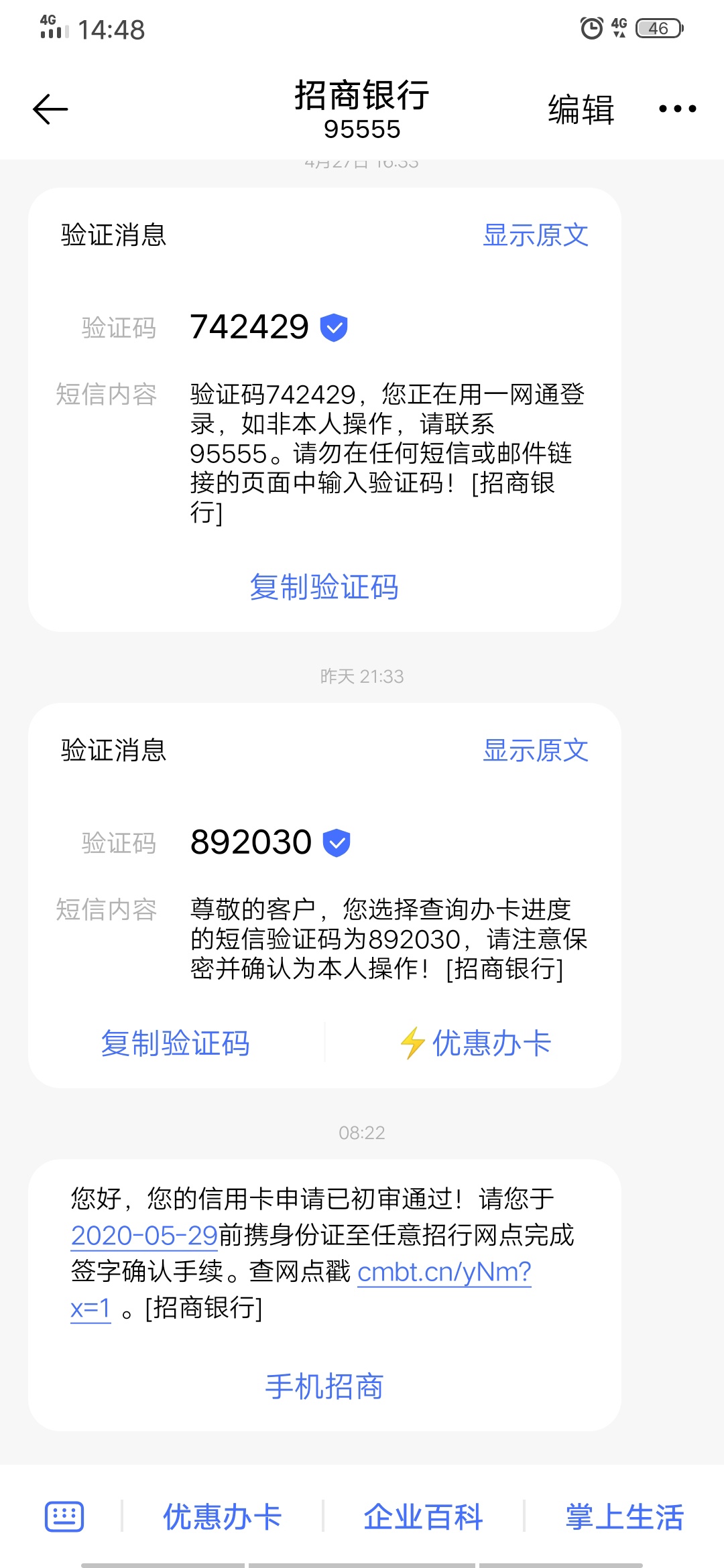
Task: Select 优惠办卡 in the bottom menu
Action: coord(223,1516)
